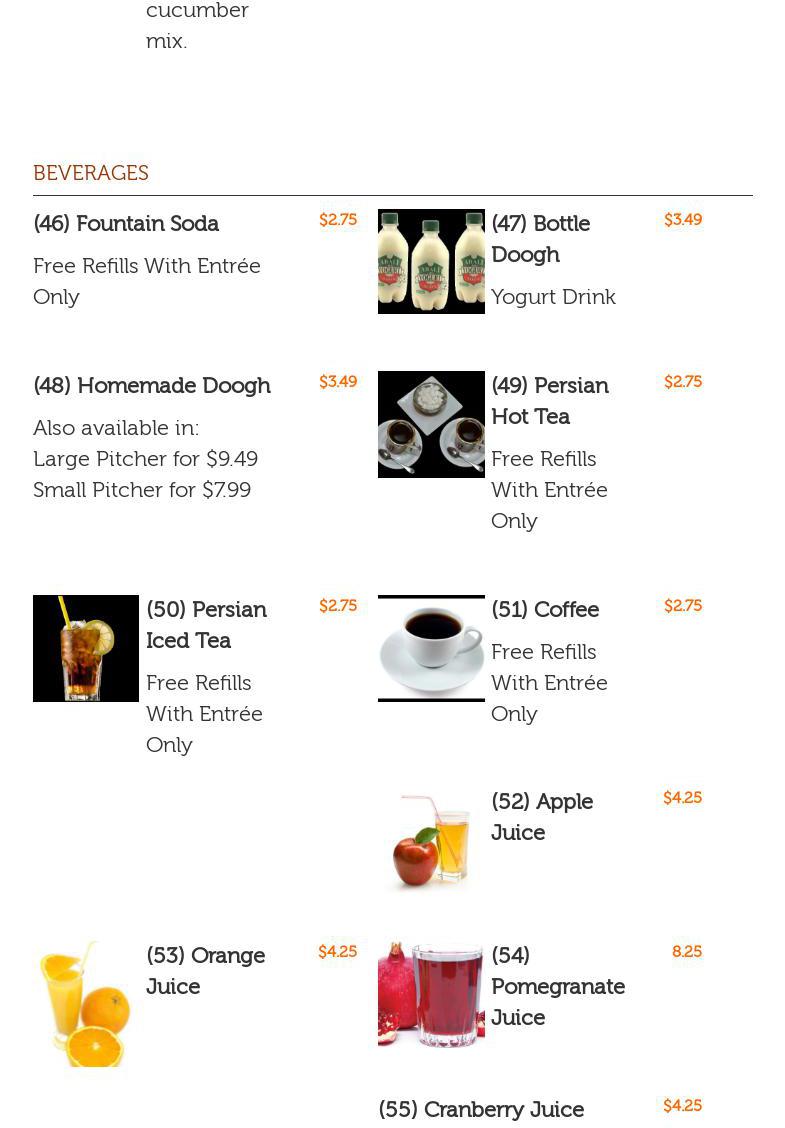Select the Orange Juice item
Viewport: 785px width, 1128px height.
point(205,970)
